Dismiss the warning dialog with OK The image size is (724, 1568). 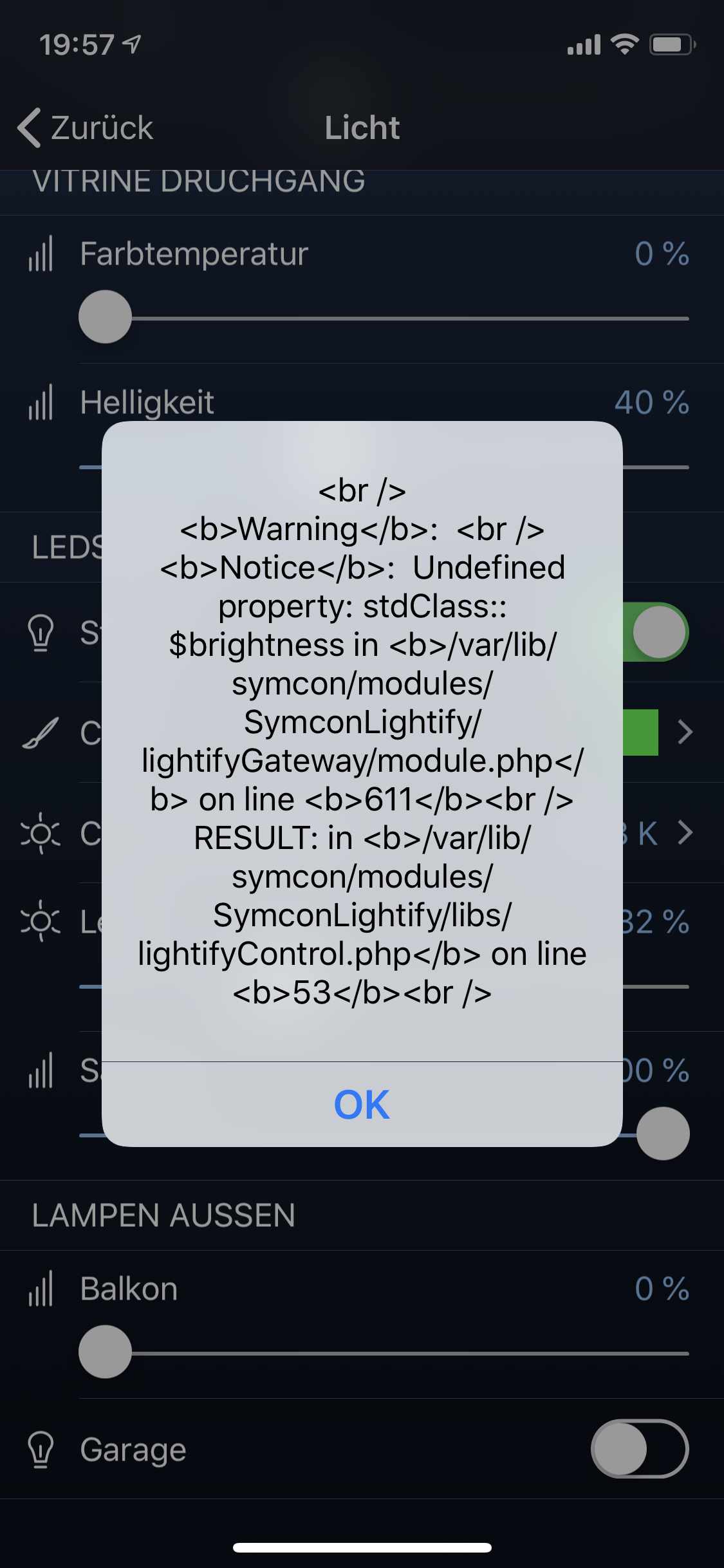pos(362,1105)
